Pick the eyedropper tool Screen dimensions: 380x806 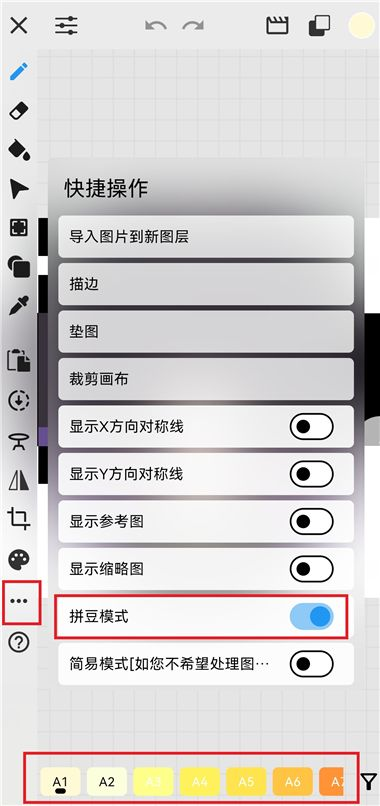click(19, 305)
